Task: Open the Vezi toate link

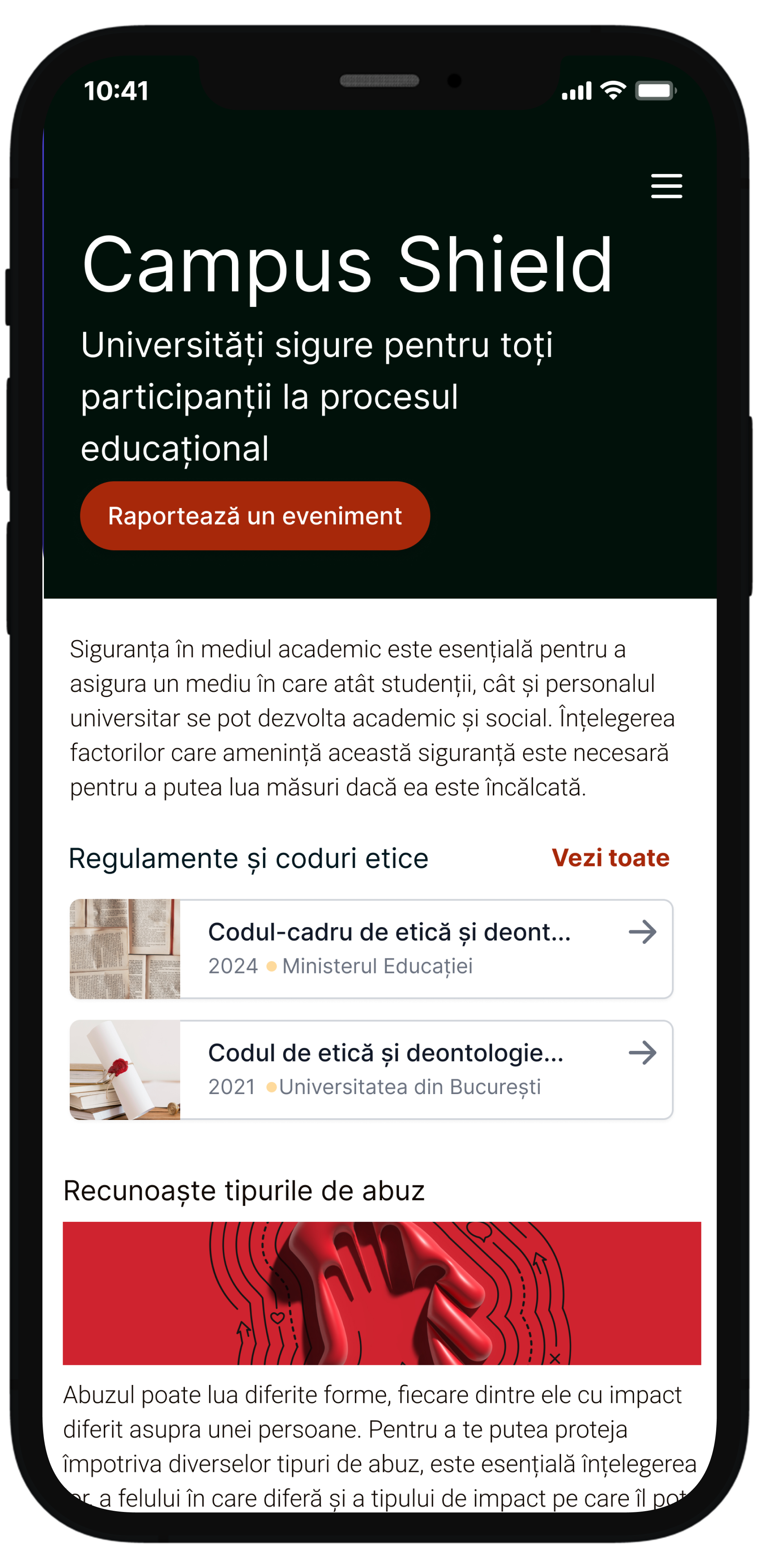Action: coord(610,858)
